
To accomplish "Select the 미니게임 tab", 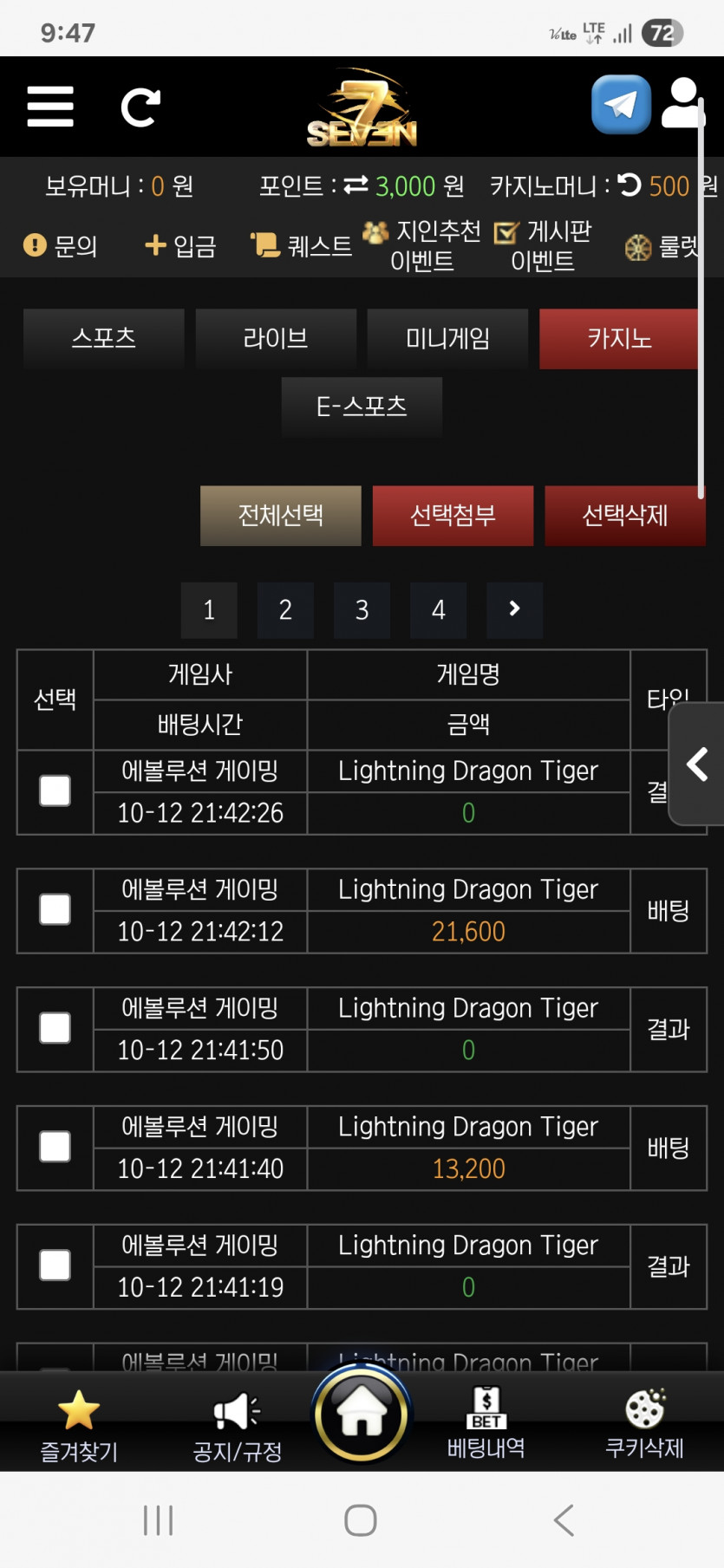I will pos(447,339).
